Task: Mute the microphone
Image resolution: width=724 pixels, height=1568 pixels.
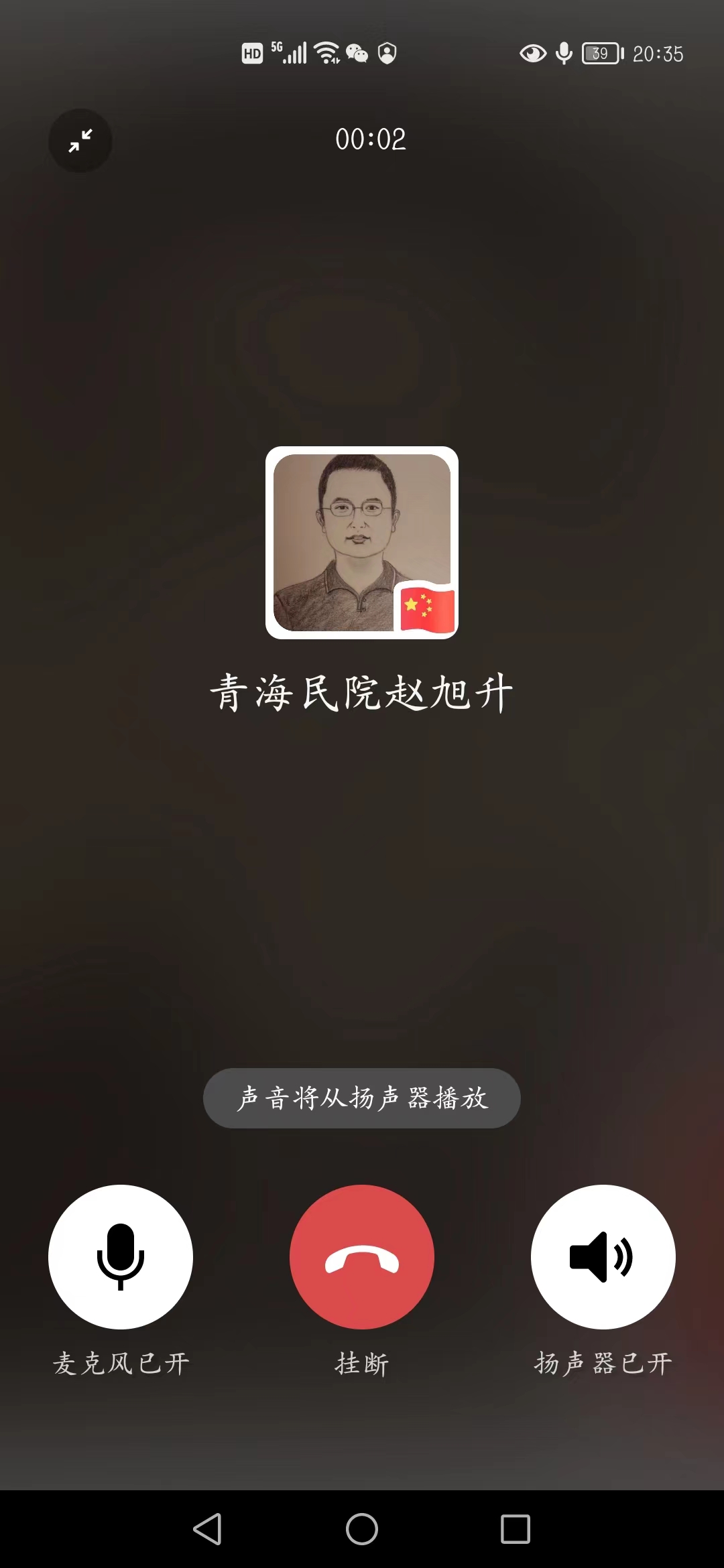Action: [x=121, y=1256]
